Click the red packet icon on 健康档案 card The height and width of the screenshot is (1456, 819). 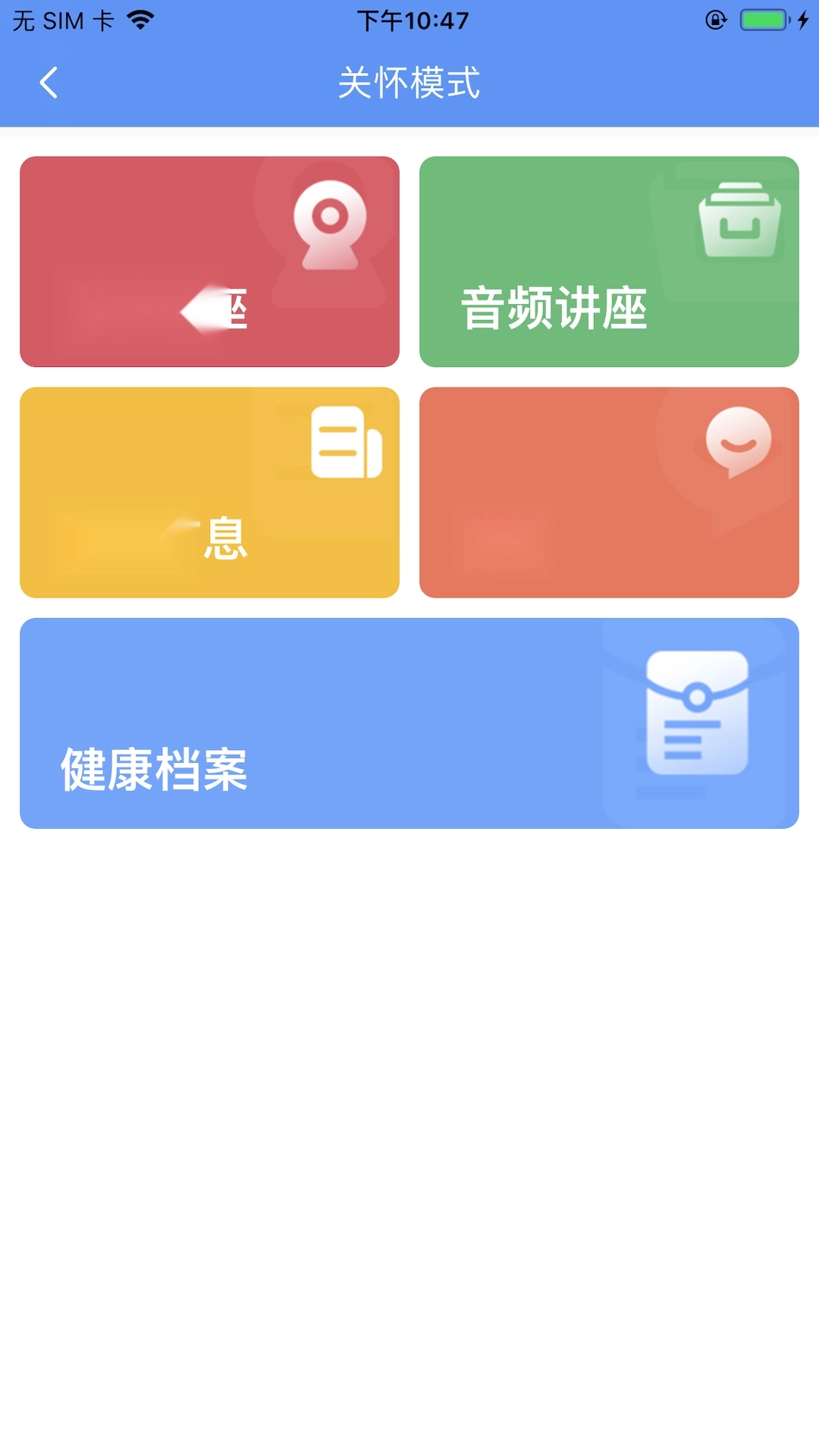[x=697, y=720]
